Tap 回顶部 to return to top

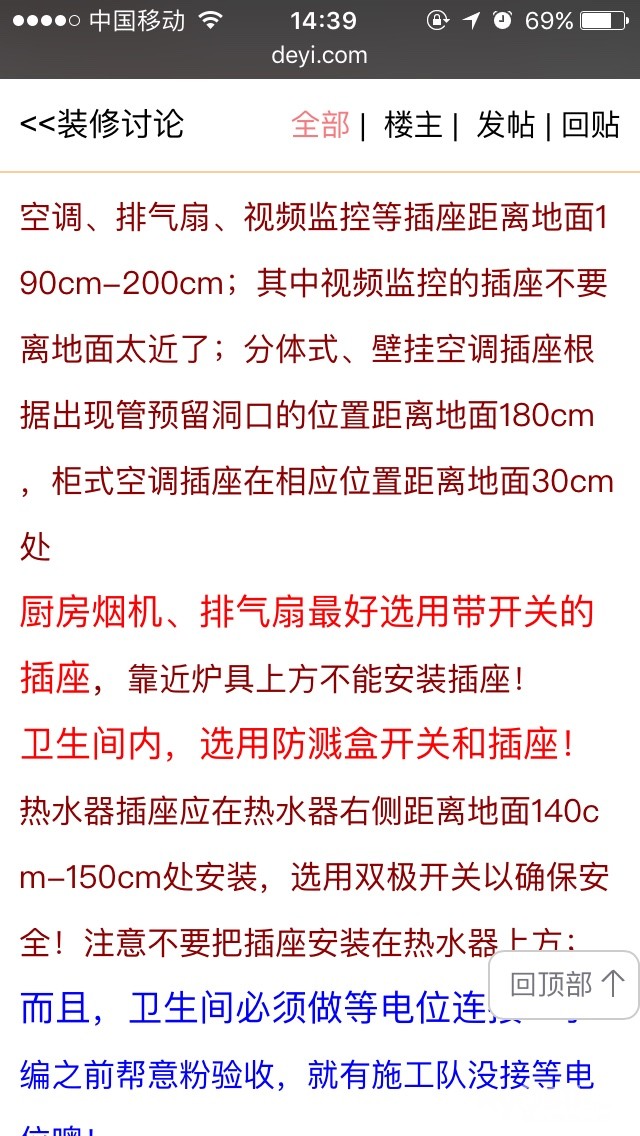coord(565,985)
